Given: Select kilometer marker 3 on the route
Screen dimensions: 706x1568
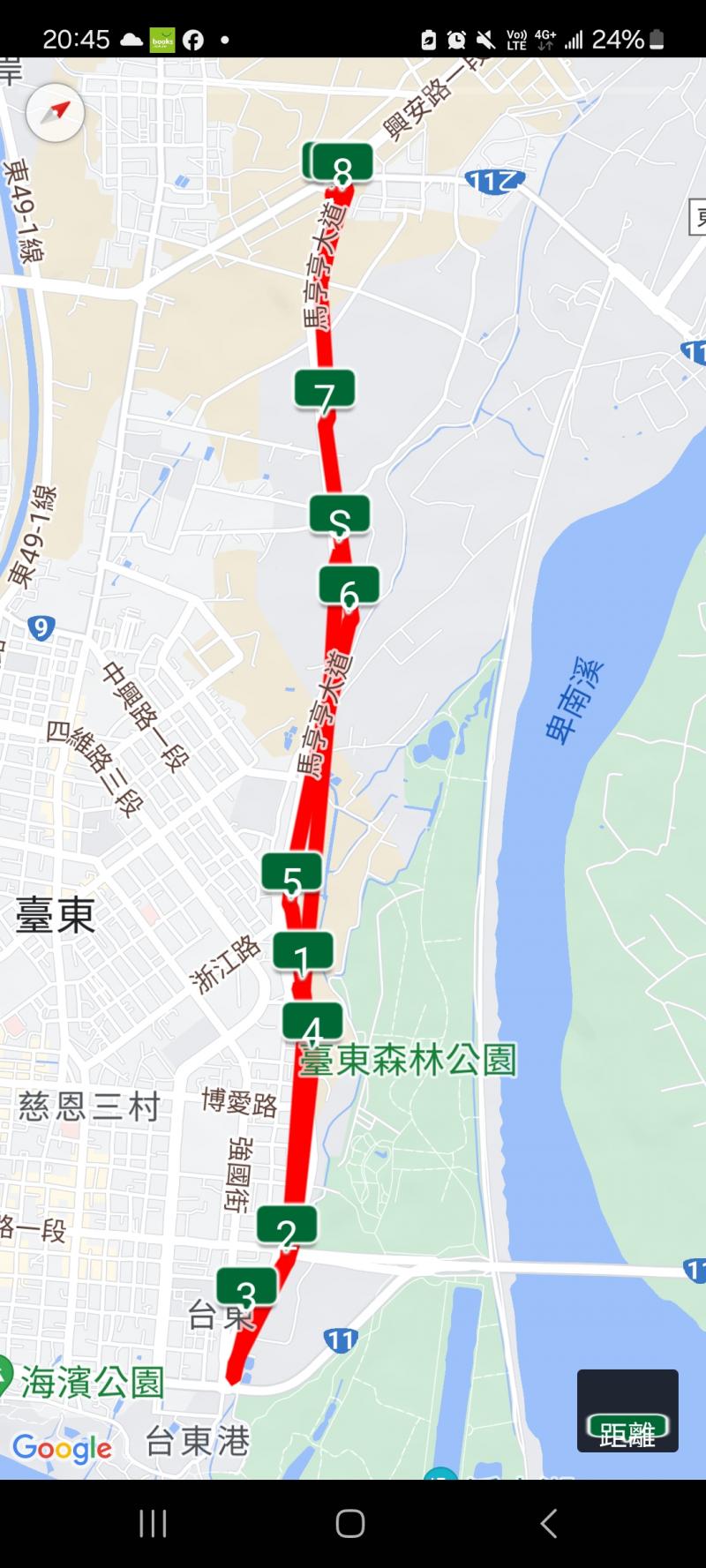Looking at the screenshot, I should [246, 1287].
